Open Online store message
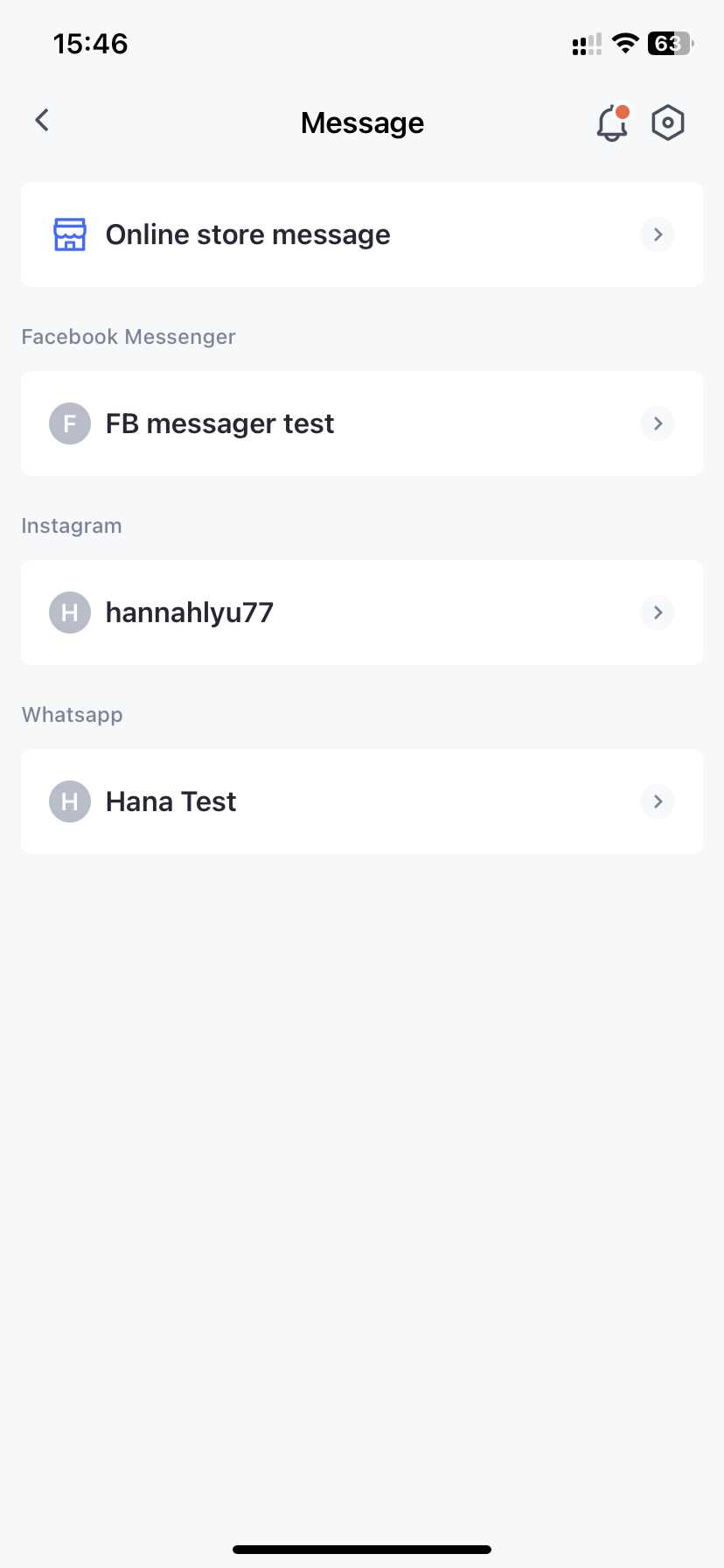Viewport: 724px width, 1568px height. click(361, 234)
